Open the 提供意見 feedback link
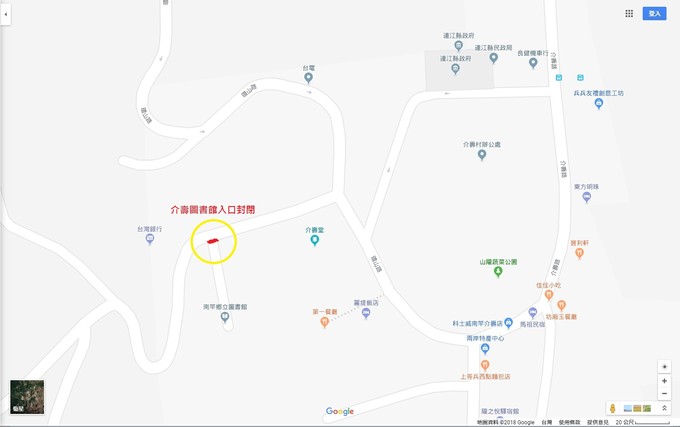This screenshot has width=680, height=427. click(x=600, y=423)
